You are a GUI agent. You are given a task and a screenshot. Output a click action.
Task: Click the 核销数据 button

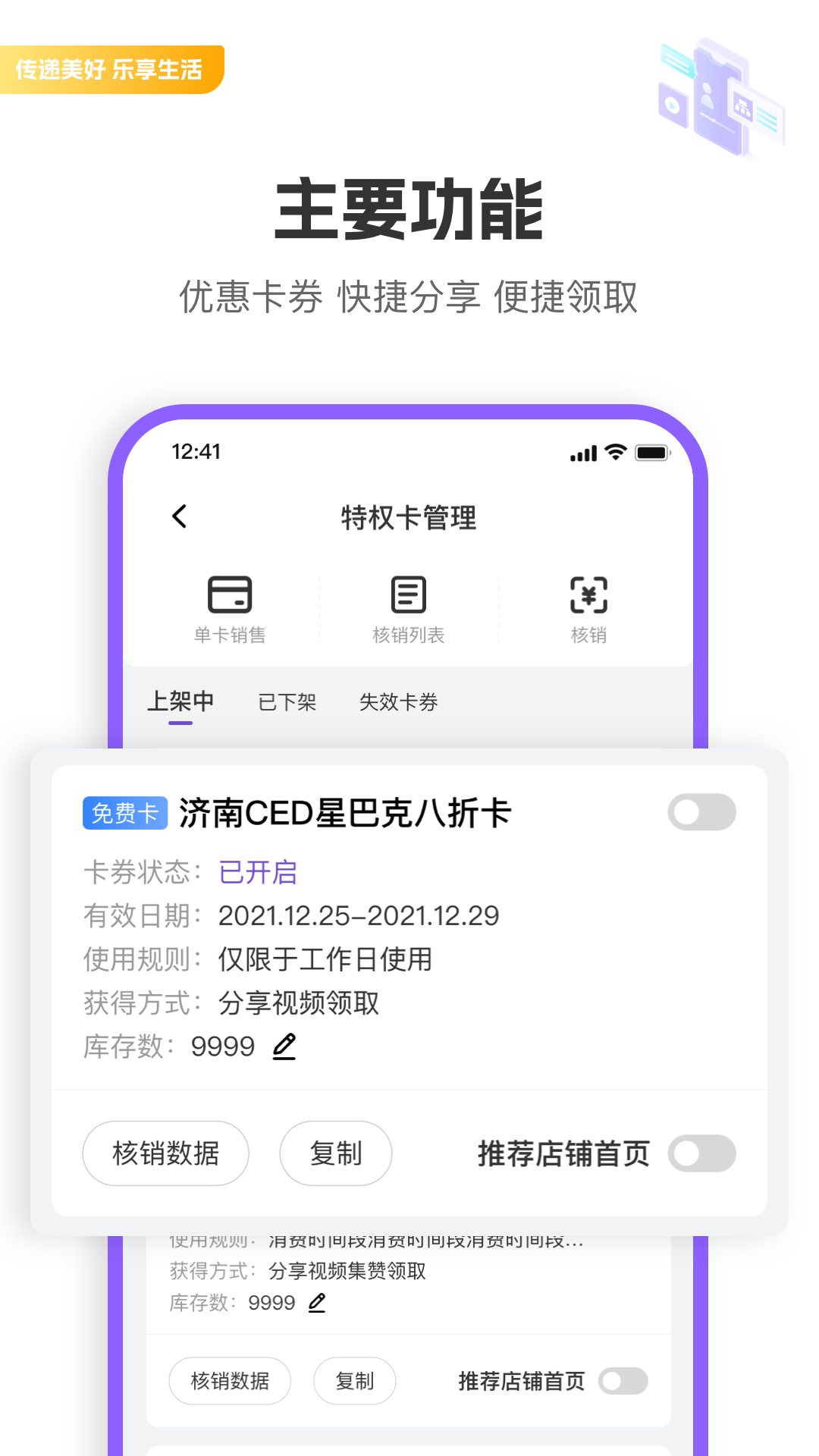[165, 1153]
